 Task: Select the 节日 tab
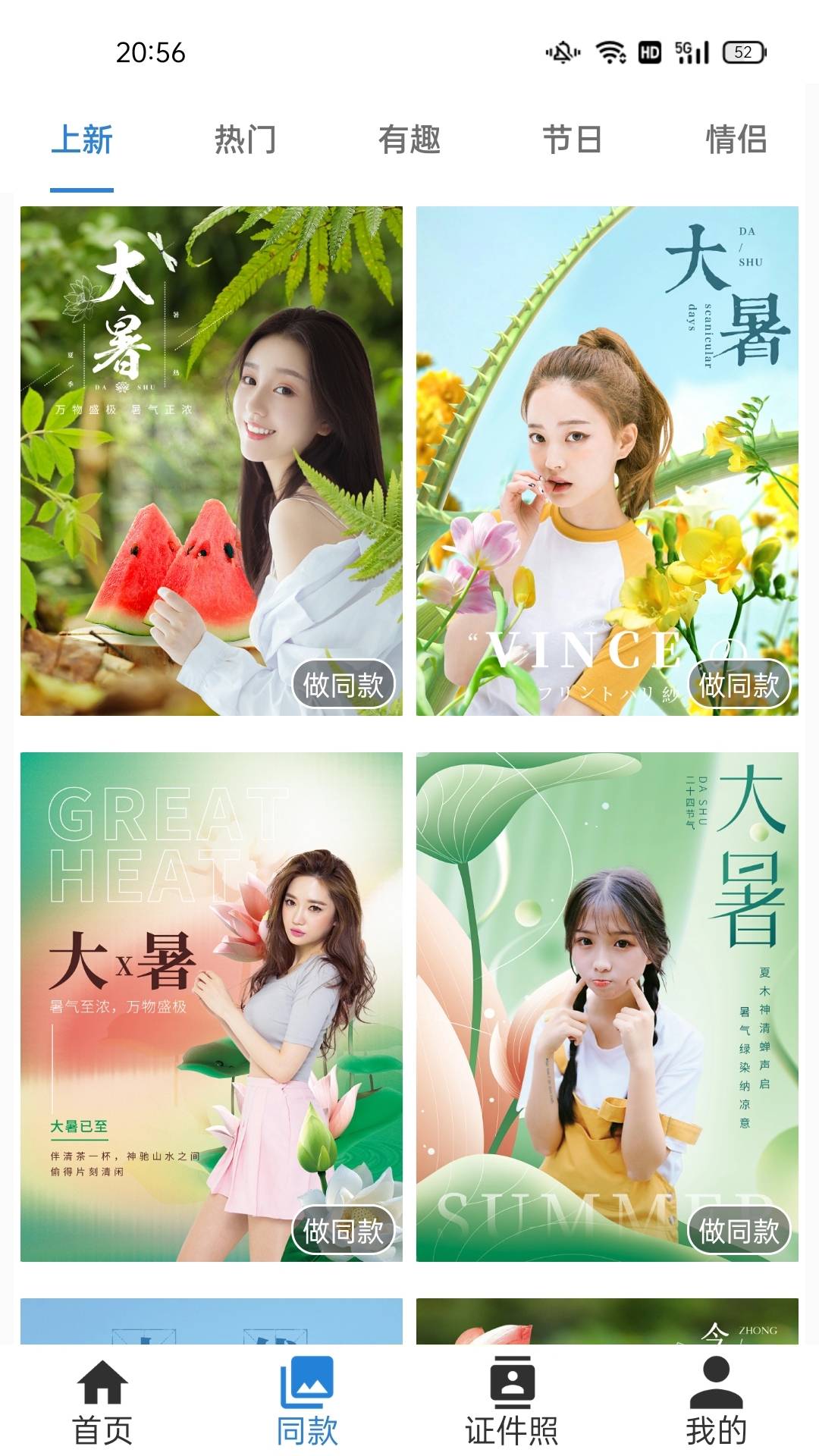[572, 140]
